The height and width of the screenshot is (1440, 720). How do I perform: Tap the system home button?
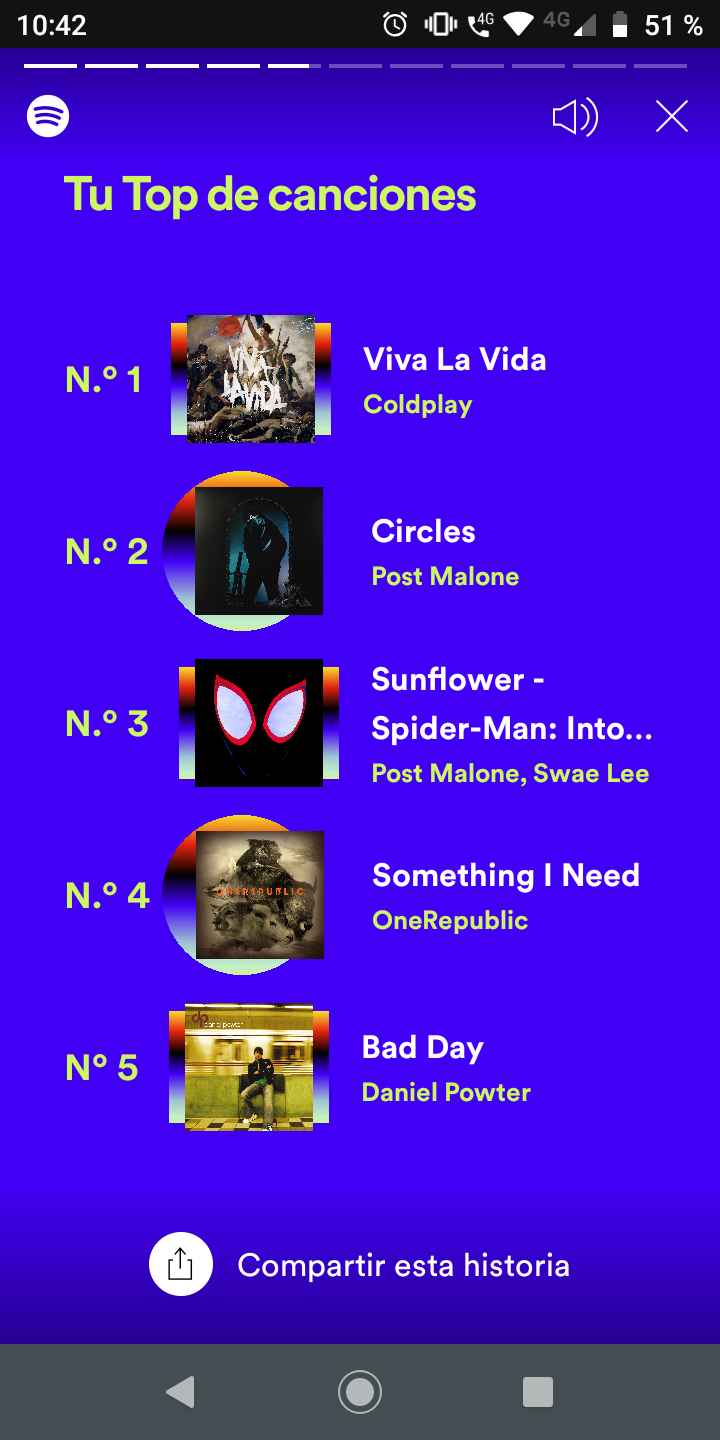click(x=360, y=1392)
